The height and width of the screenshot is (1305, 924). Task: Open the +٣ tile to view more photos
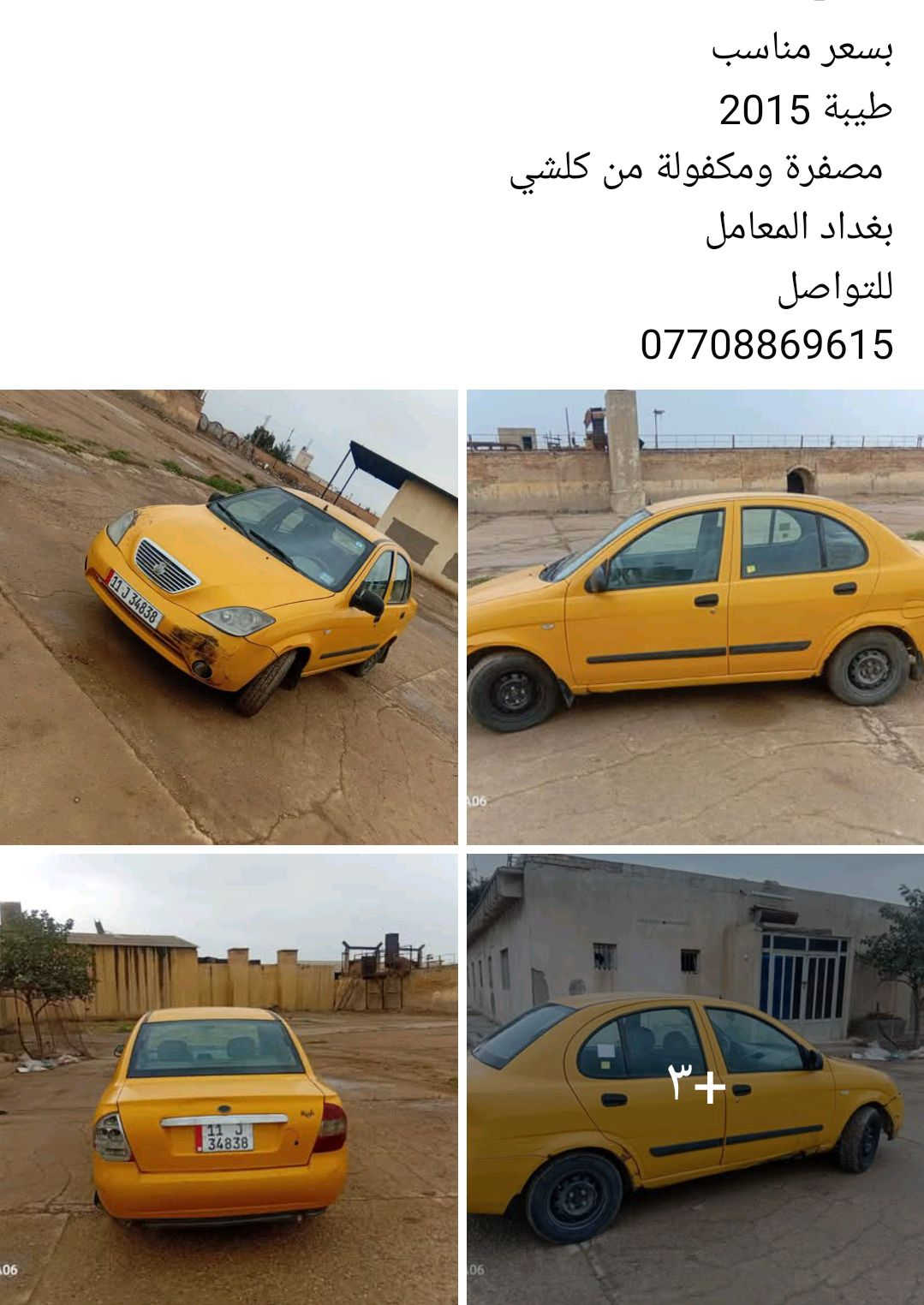tap(694, 1079)
